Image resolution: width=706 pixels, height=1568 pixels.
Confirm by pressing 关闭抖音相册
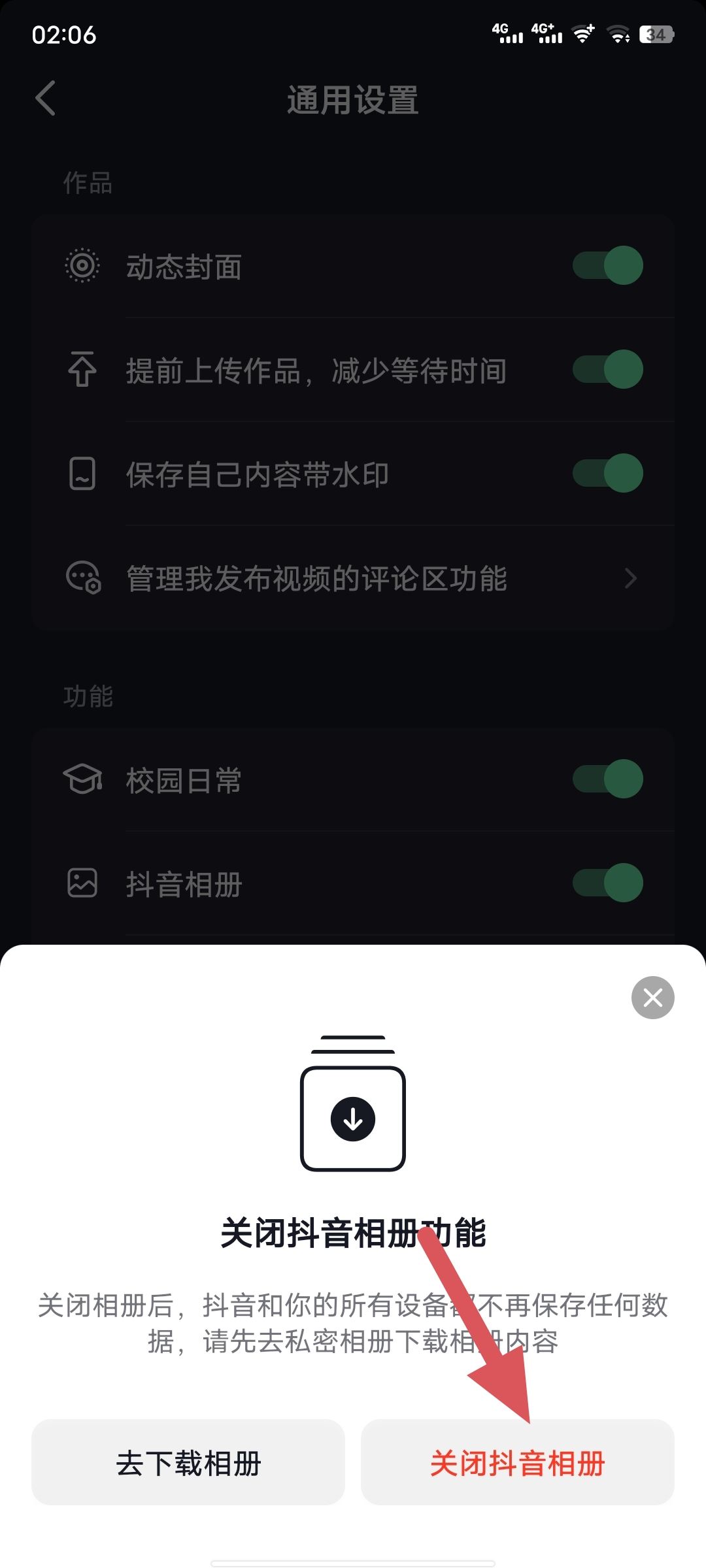[518, 1463]
